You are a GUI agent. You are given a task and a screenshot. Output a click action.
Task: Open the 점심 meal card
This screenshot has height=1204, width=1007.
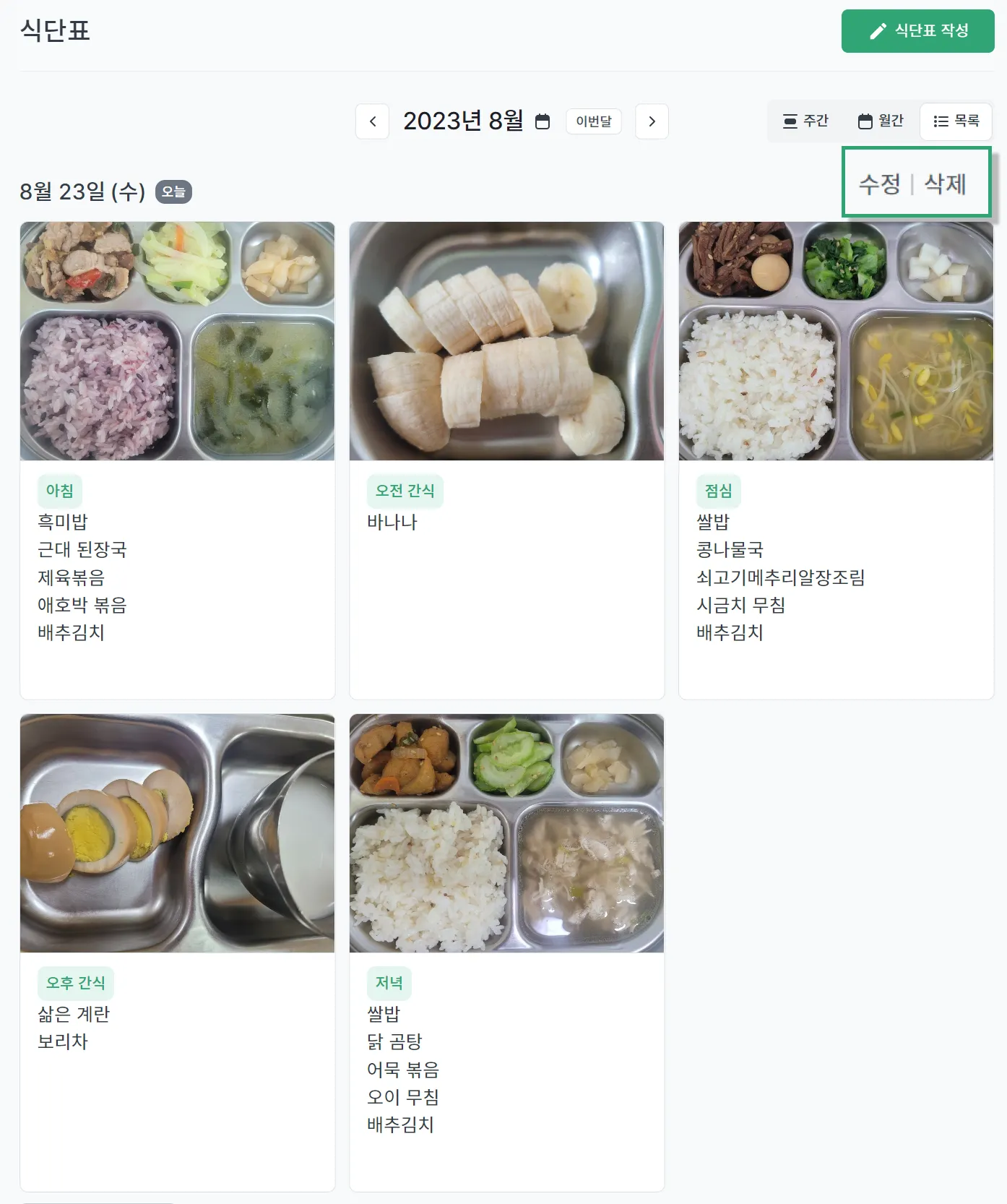[x=836, y=460]
